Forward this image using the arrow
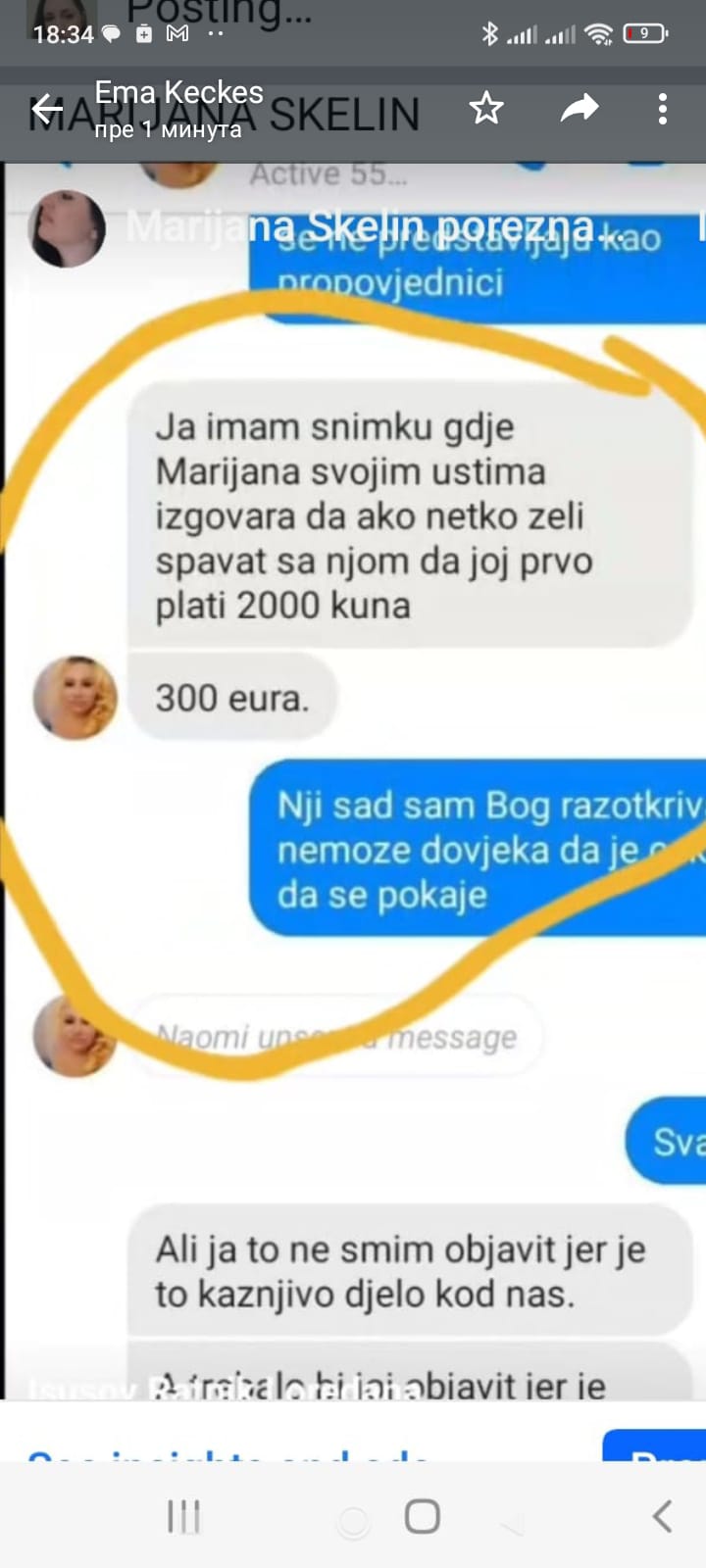Image resolution: width=706 pixels, height=1568 pixels. pos(579,109)
